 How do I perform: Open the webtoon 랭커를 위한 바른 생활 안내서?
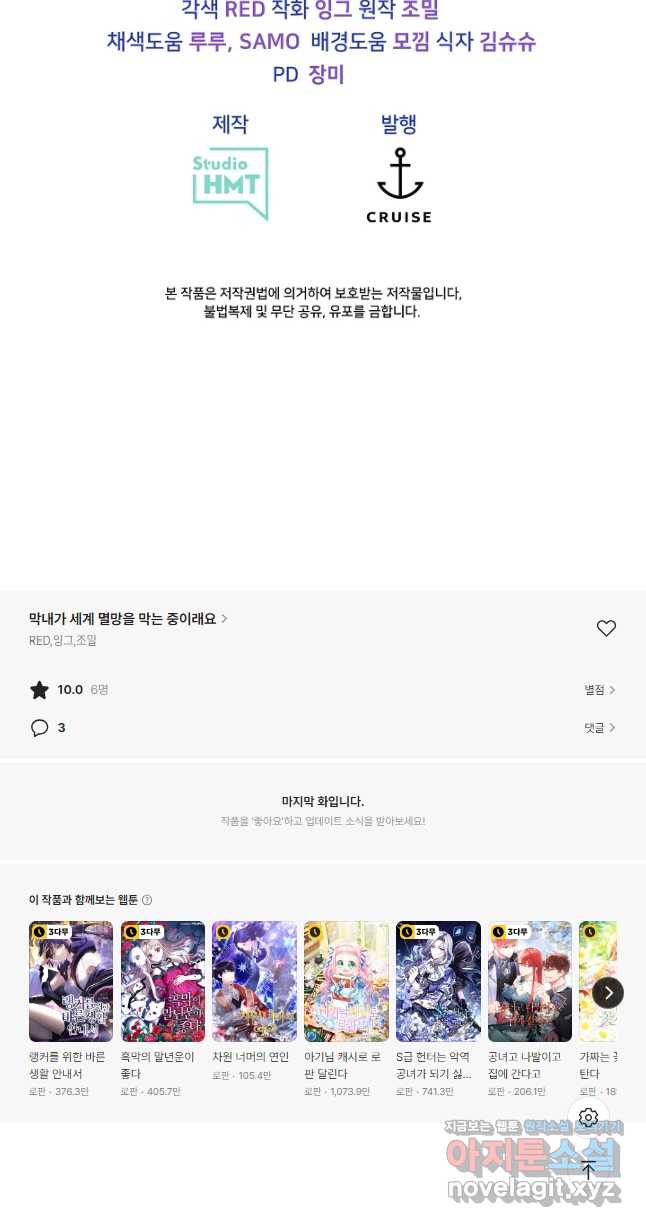(x=71, y=981)
